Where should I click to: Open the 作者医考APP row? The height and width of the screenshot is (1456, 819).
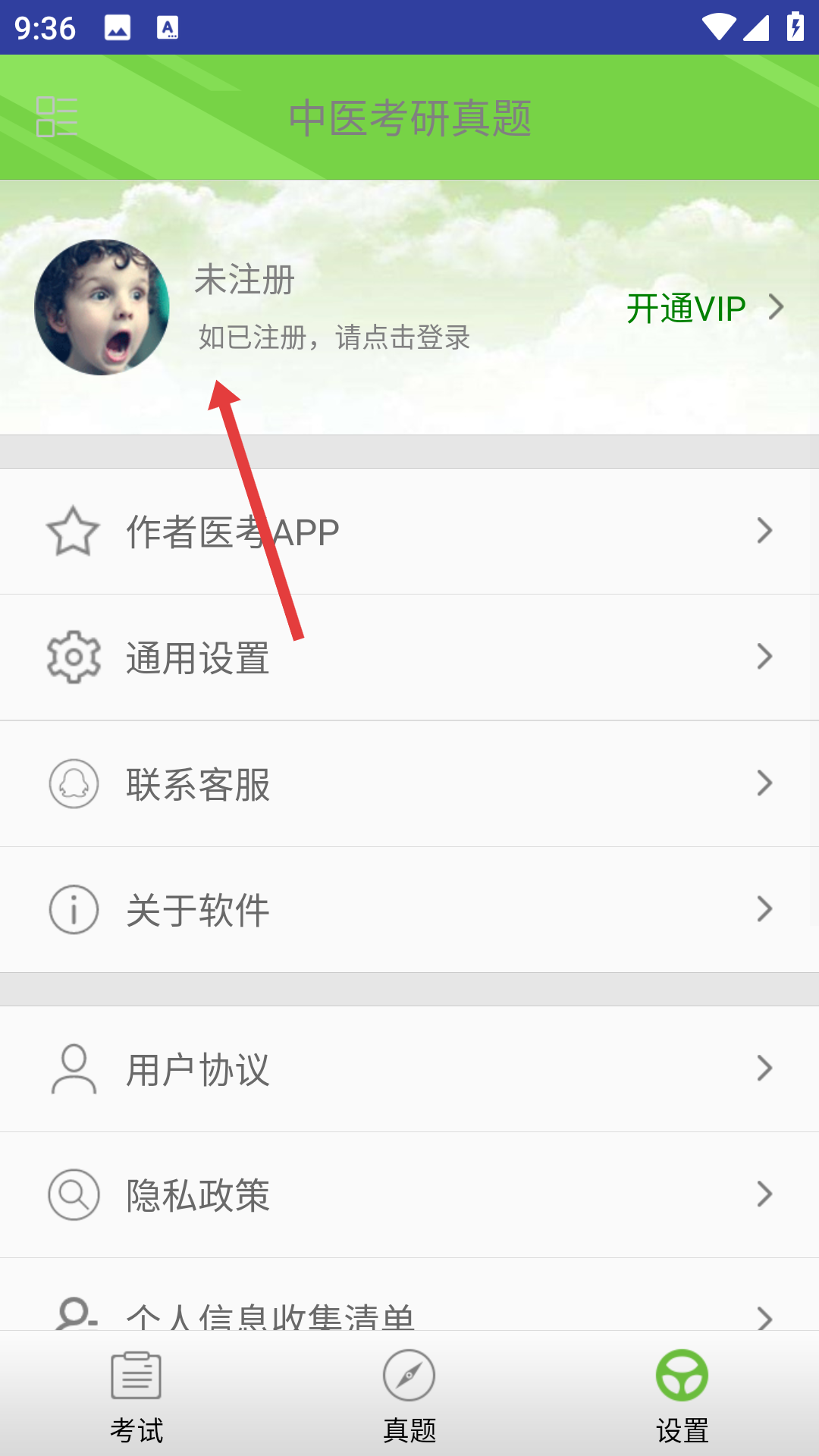point(409,532)
